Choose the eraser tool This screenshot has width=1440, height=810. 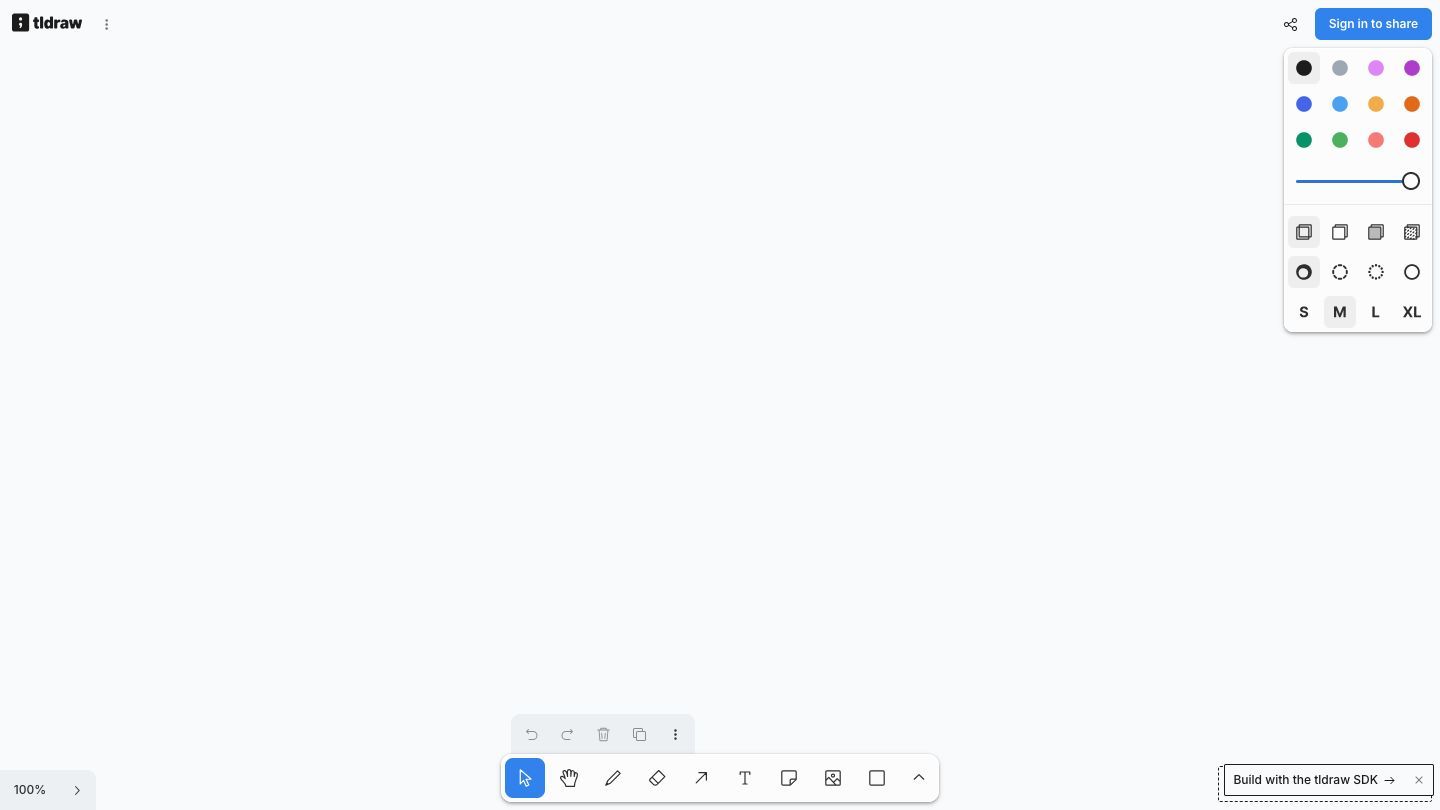[657, 778]
